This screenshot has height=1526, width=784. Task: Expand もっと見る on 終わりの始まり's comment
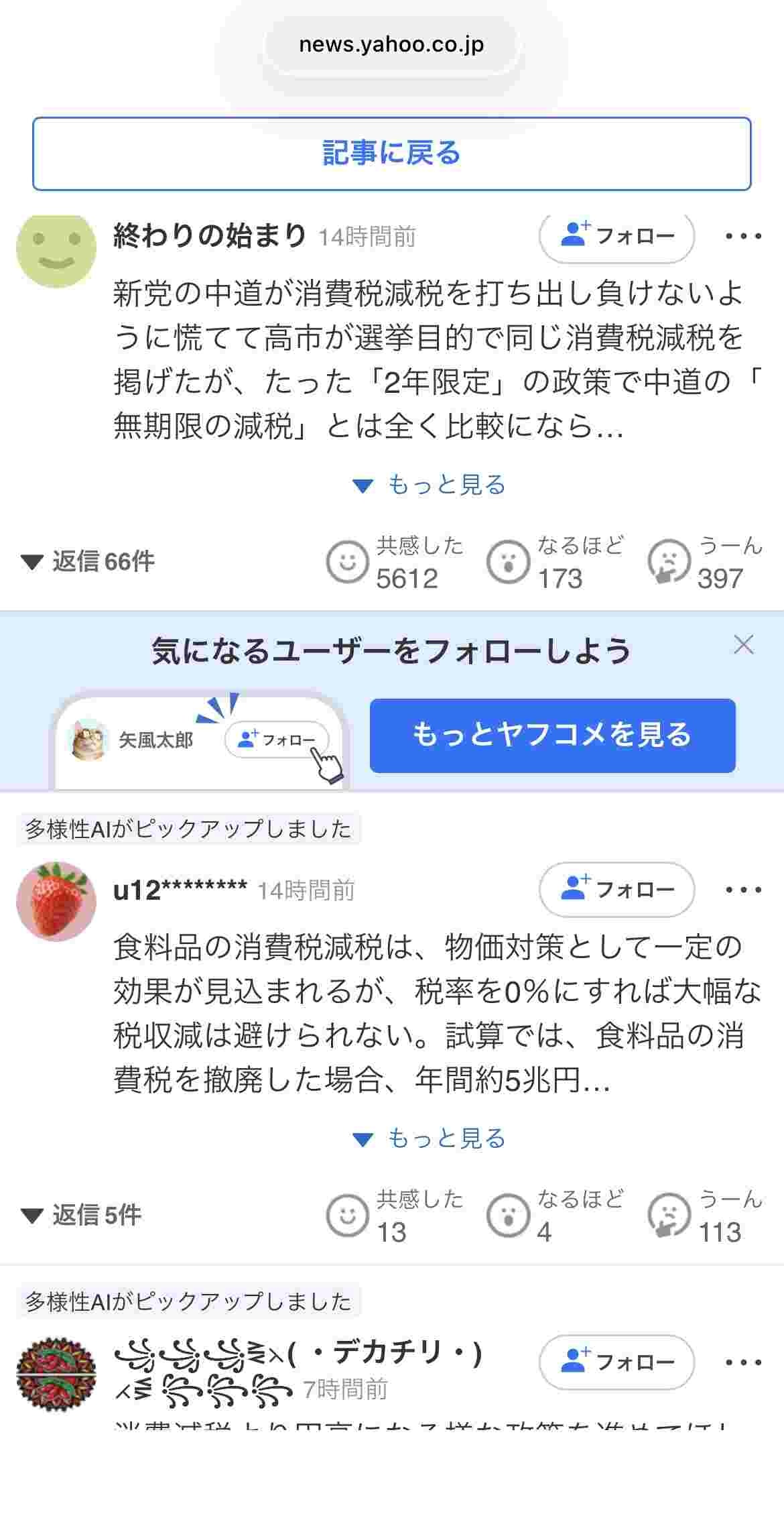430,485
